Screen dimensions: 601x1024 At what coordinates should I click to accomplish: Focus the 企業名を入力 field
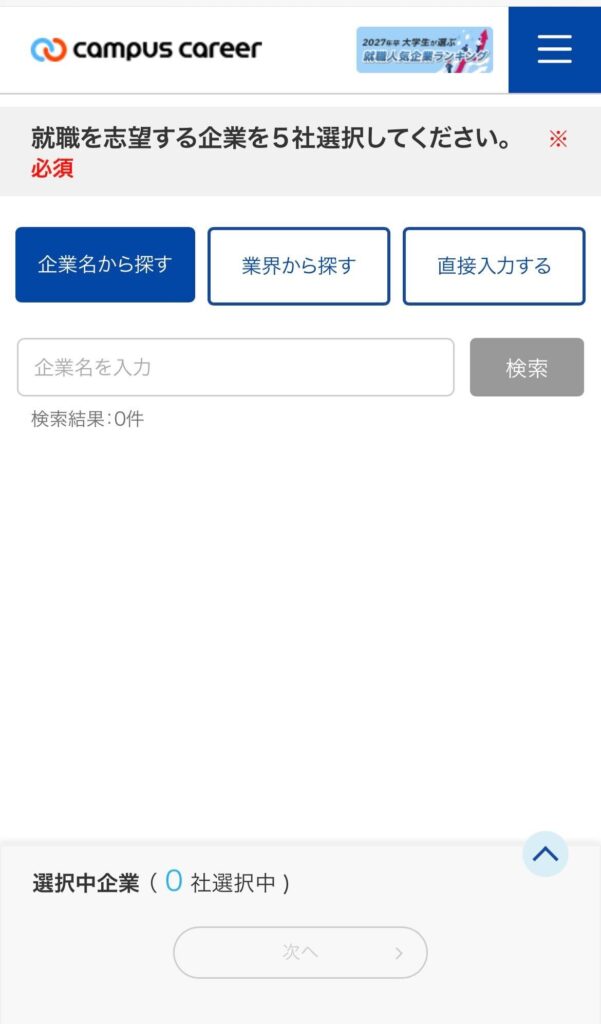(x=236, y=367)
